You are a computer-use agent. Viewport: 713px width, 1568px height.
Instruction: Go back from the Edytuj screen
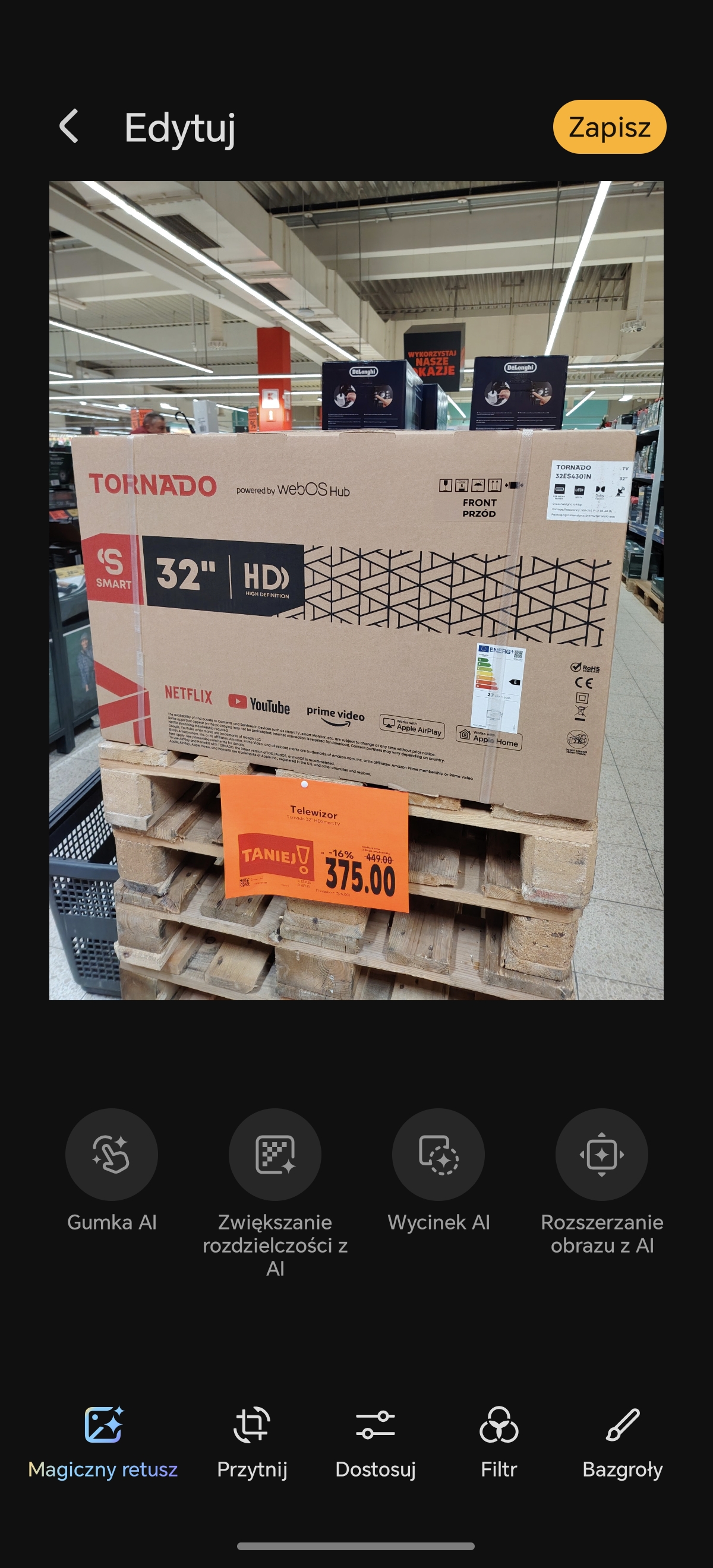[x=69, y=127]
